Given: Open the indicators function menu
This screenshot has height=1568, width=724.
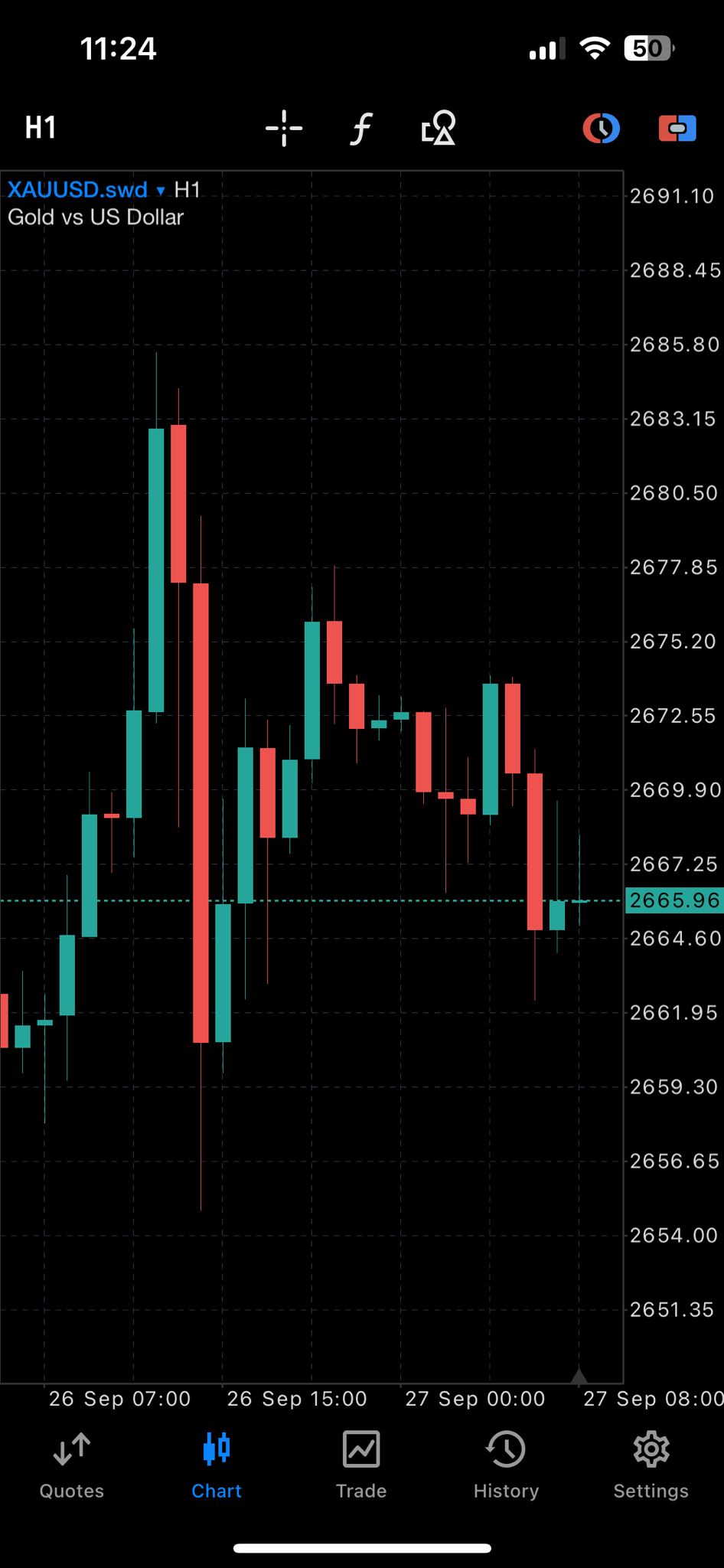Looking at the screenshot, I should [361, 128].
